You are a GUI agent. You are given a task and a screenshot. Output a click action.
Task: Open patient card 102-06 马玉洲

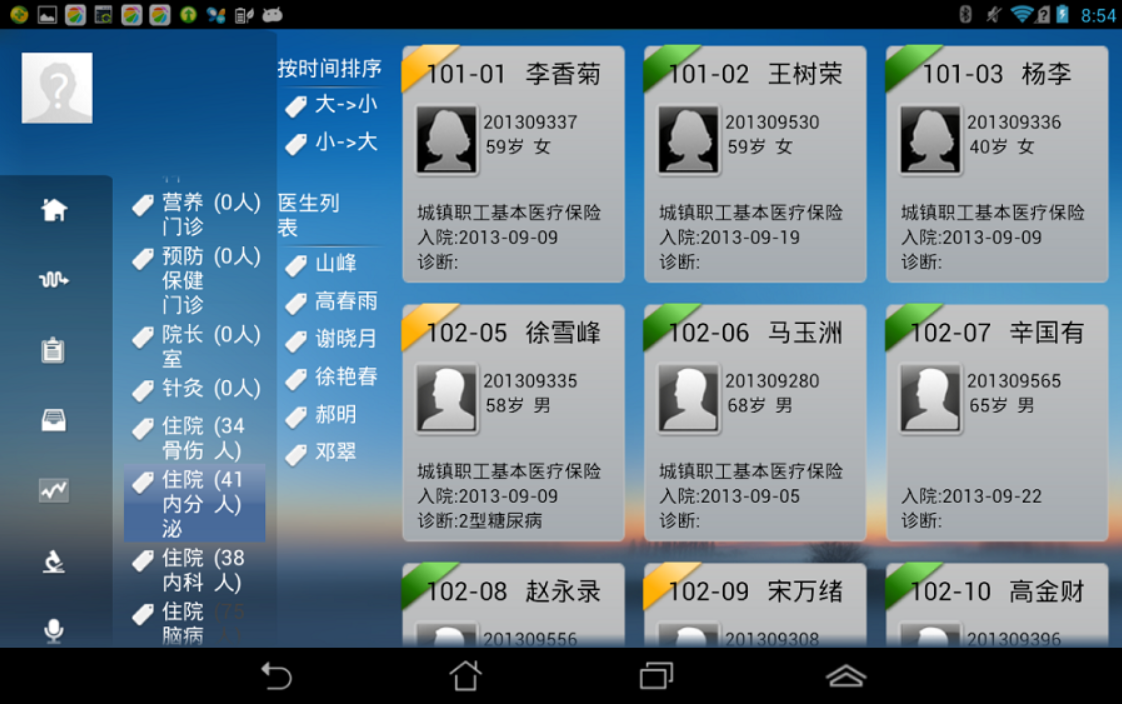pyautogui.click(x=755, y=422)
